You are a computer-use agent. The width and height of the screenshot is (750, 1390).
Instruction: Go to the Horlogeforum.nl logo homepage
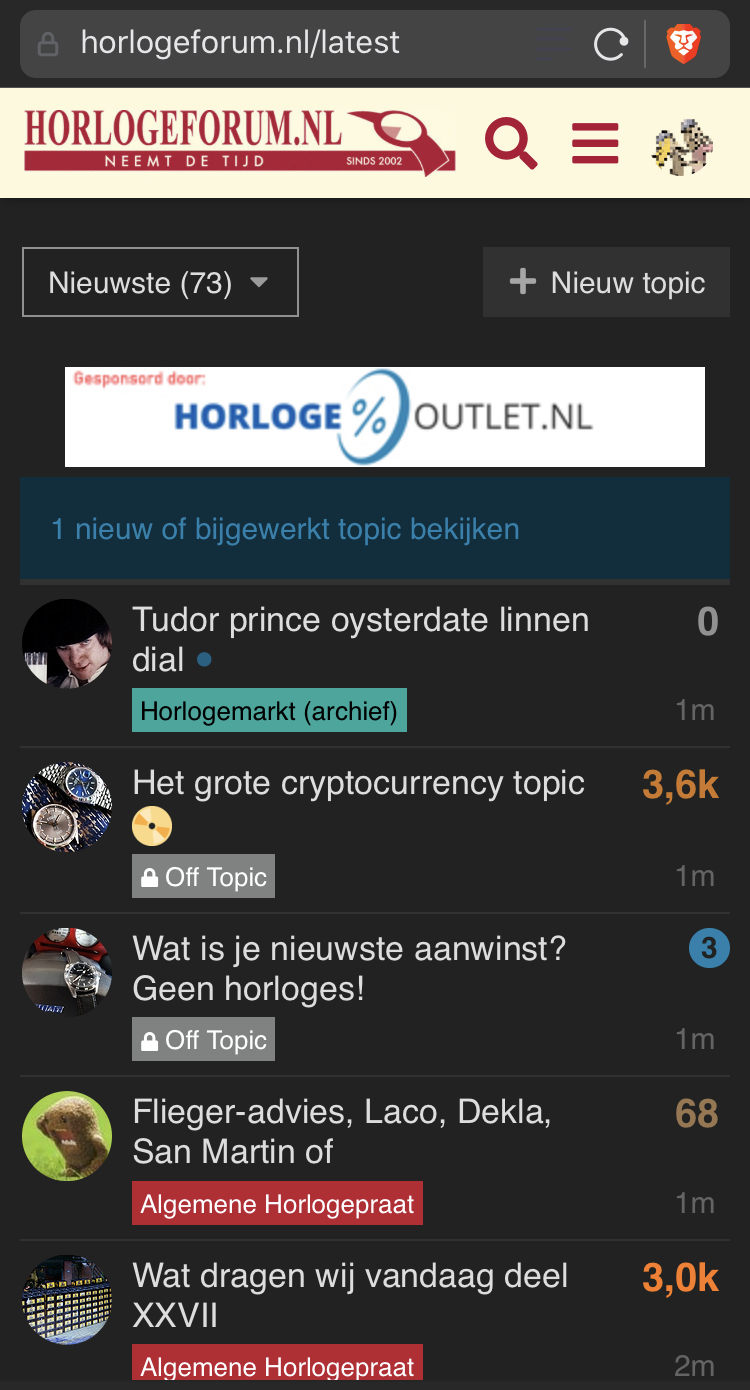tap(240, 142)
